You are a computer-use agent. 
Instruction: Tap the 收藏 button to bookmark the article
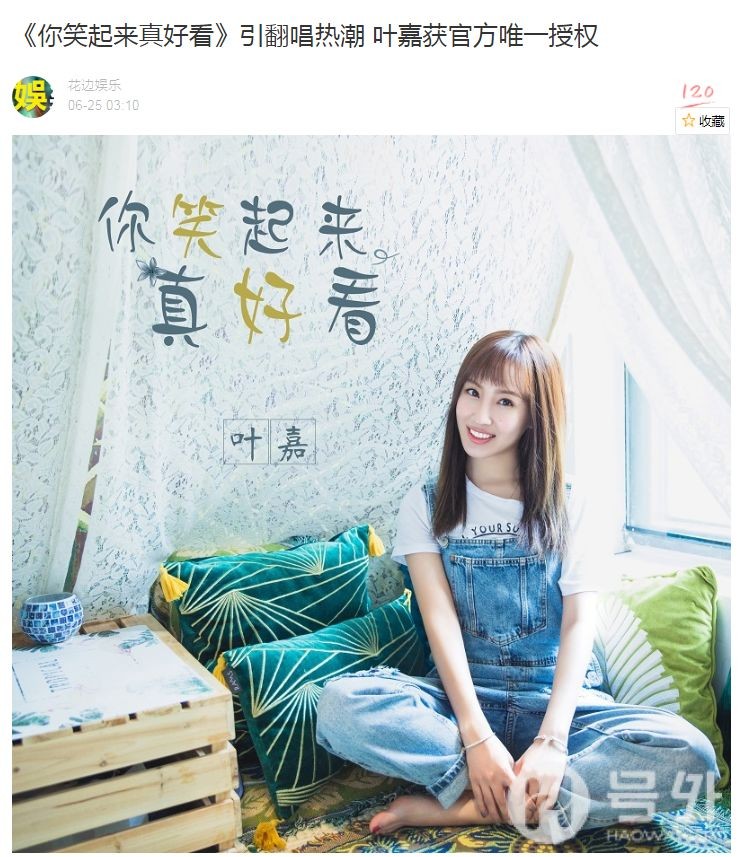tap(702, 121)
